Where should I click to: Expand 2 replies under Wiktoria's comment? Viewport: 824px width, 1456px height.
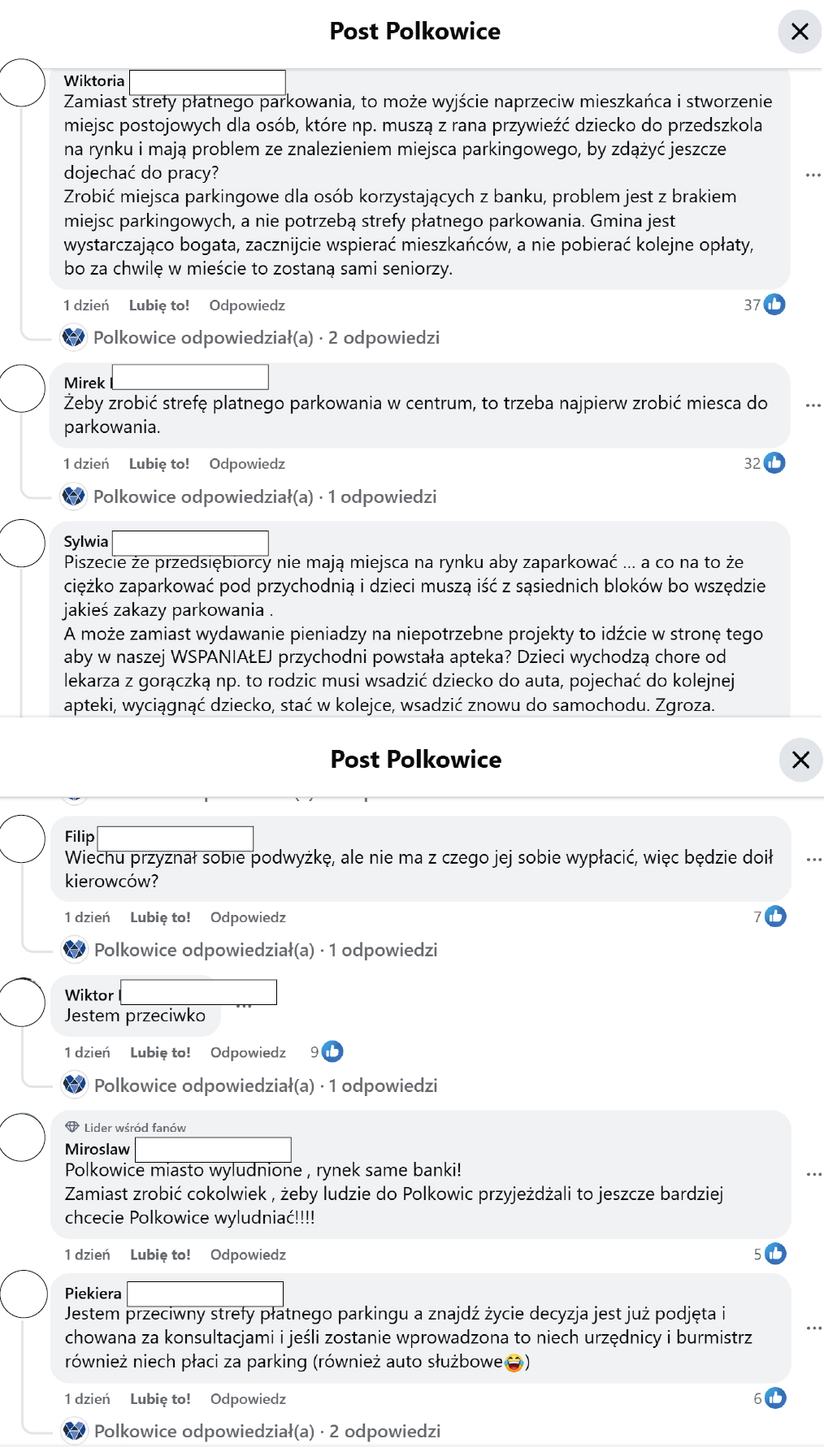point(266,338)
